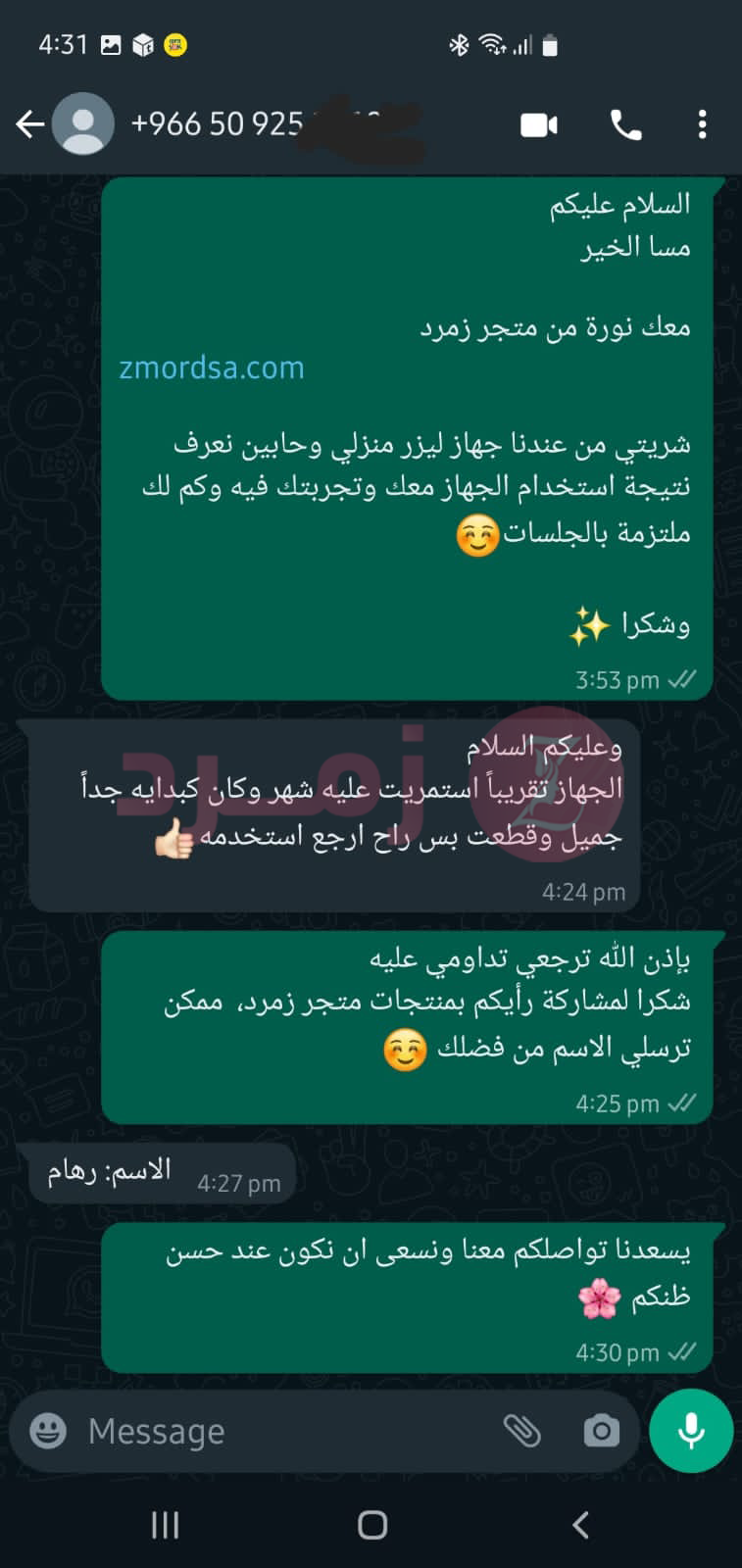Open the overflow menu

pos(702,124)
